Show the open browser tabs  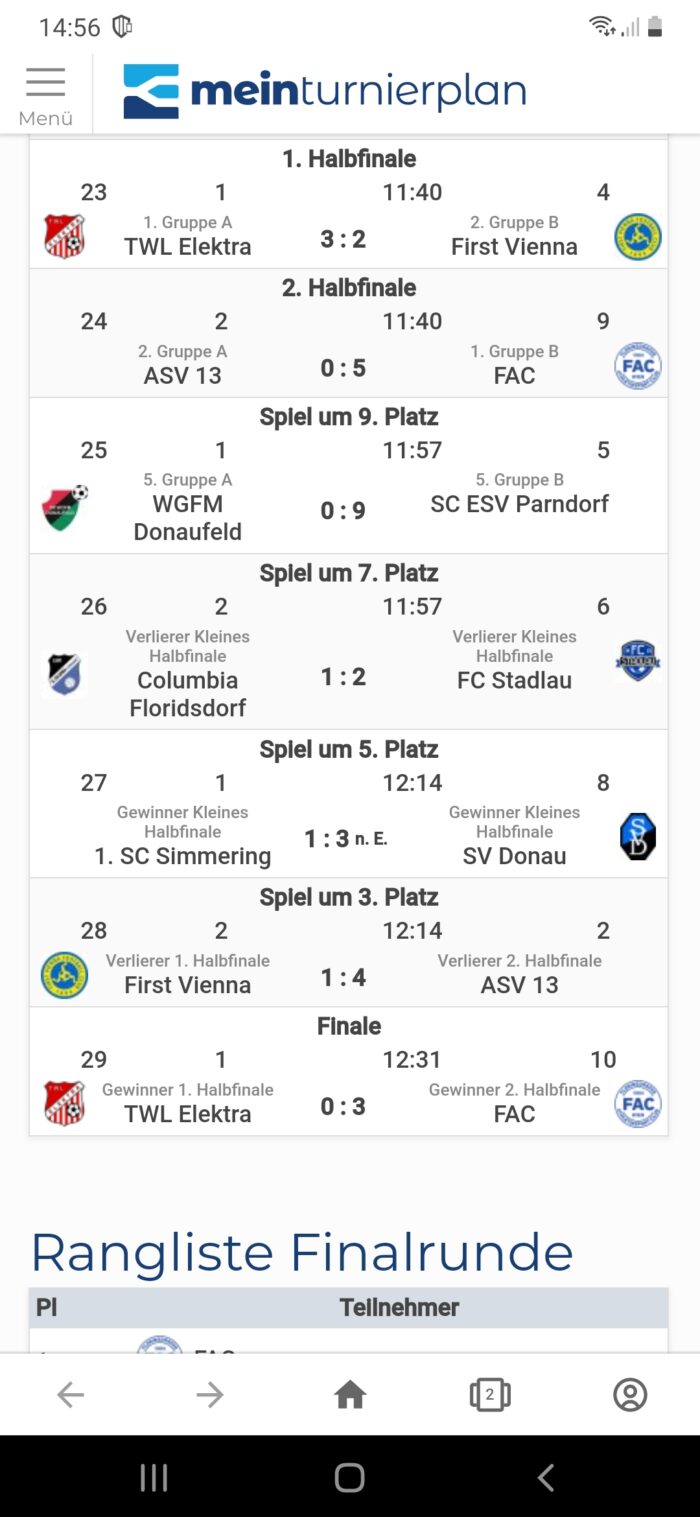(490, 1395)
